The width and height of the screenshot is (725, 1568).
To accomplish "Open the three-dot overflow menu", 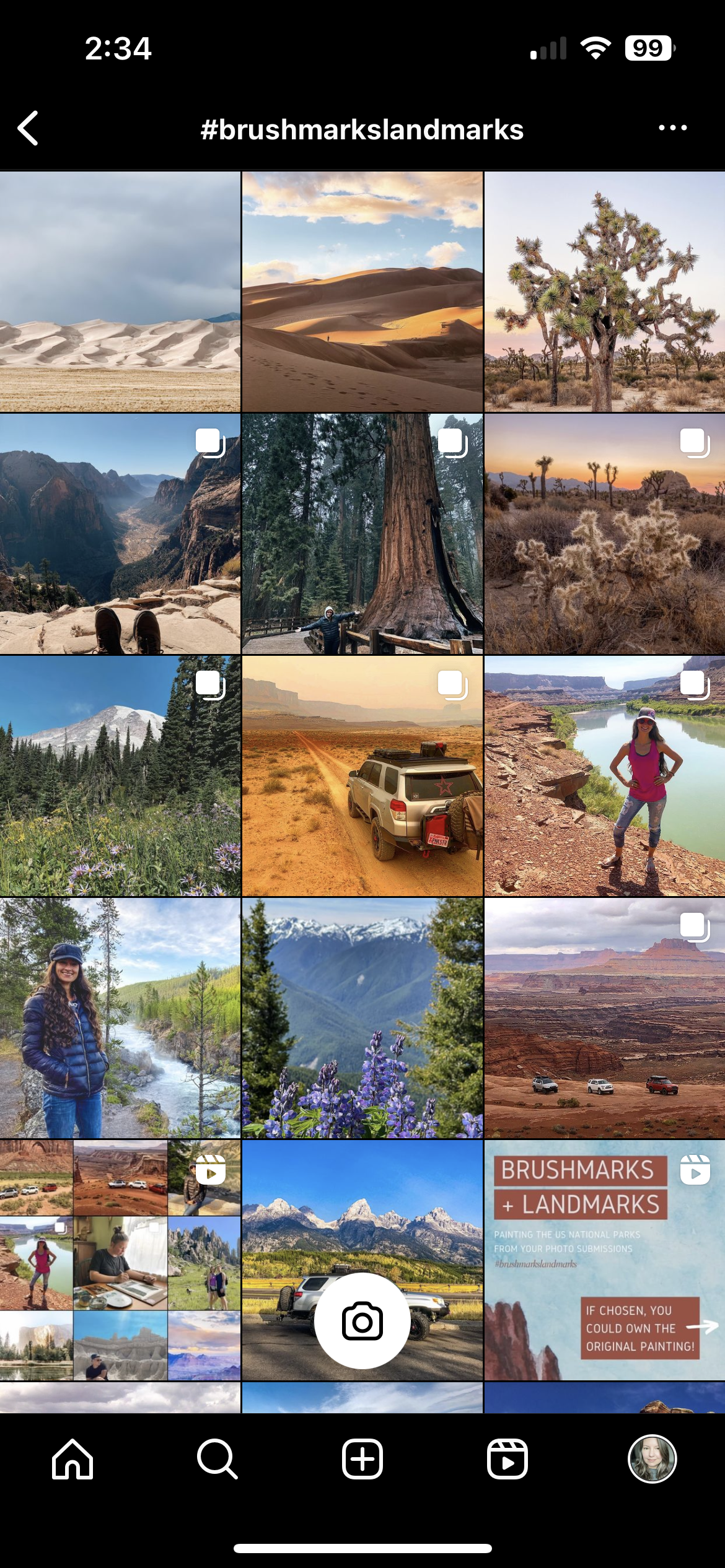I will (x=672, y=128).
